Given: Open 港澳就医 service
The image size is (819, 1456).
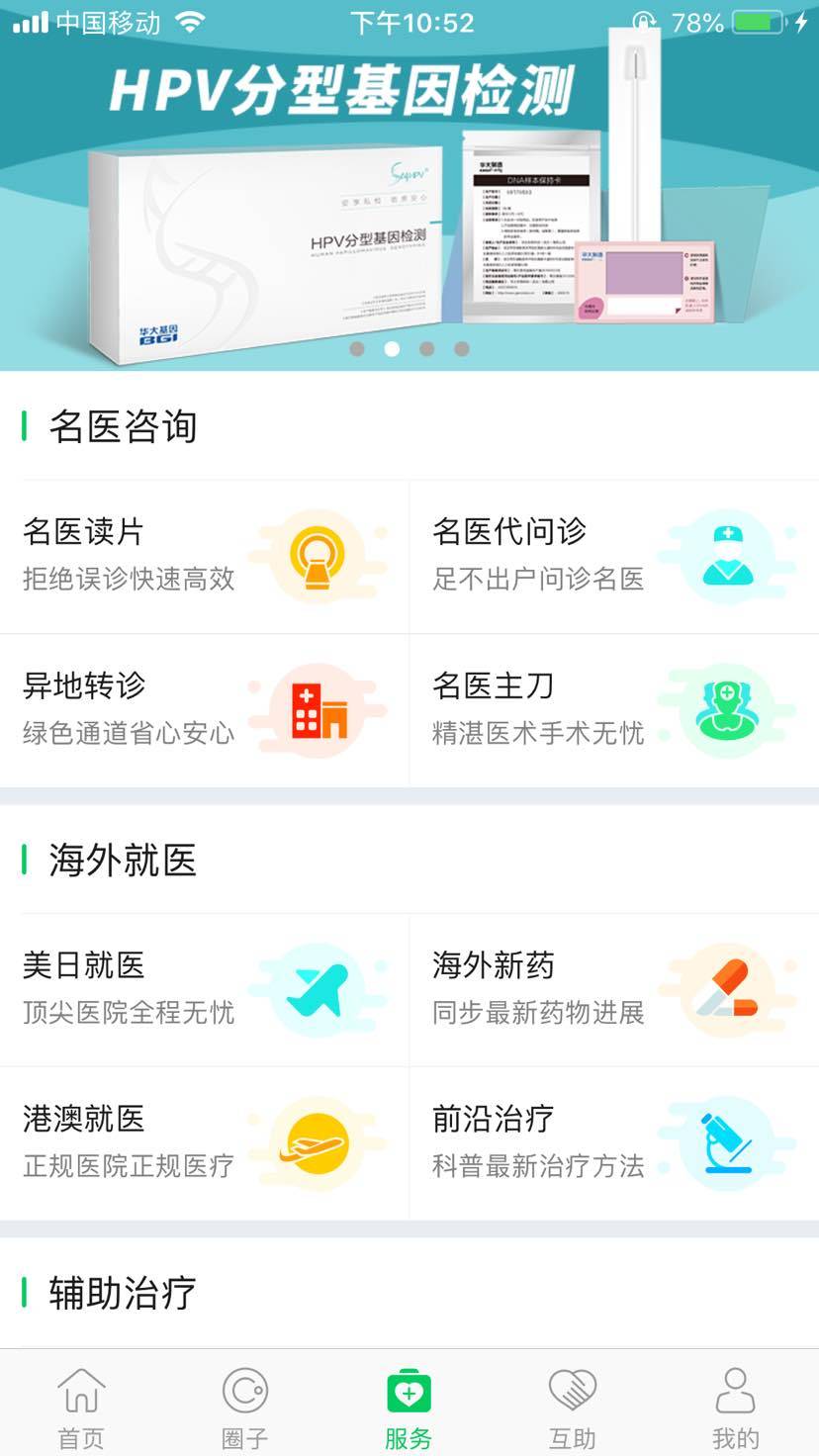Looking at the screenshot, I should tap(204, 1143).
